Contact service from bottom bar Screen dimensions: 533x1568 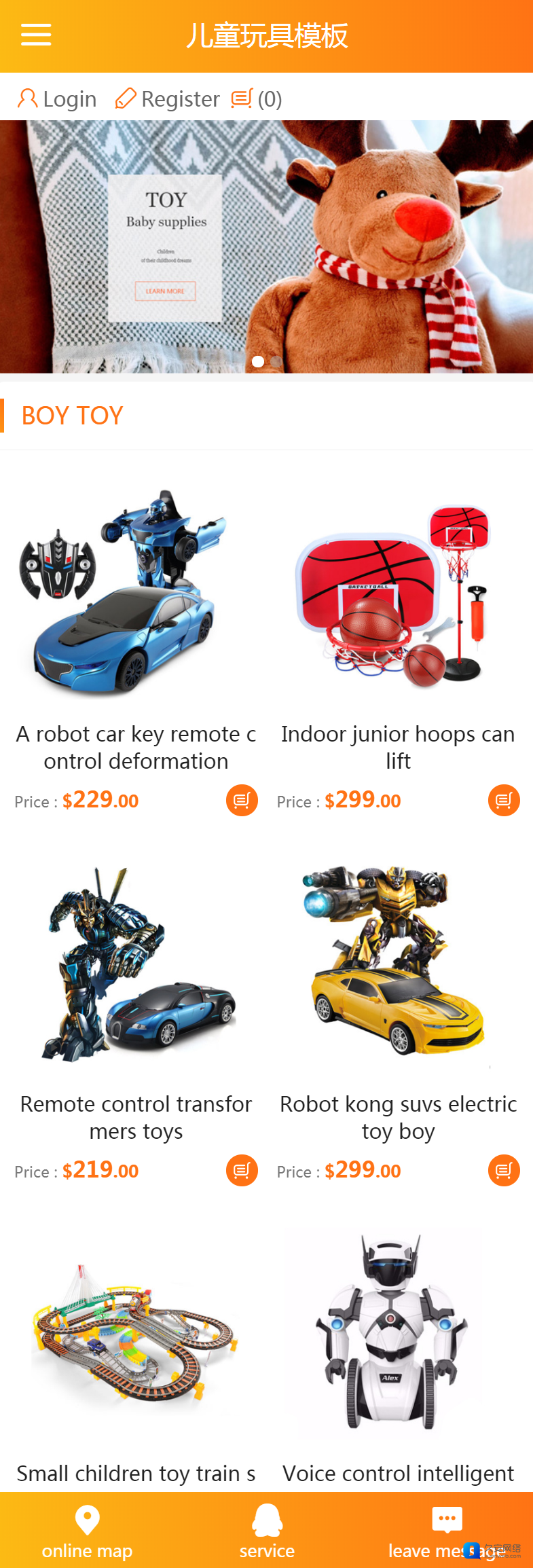point(267,1533)
